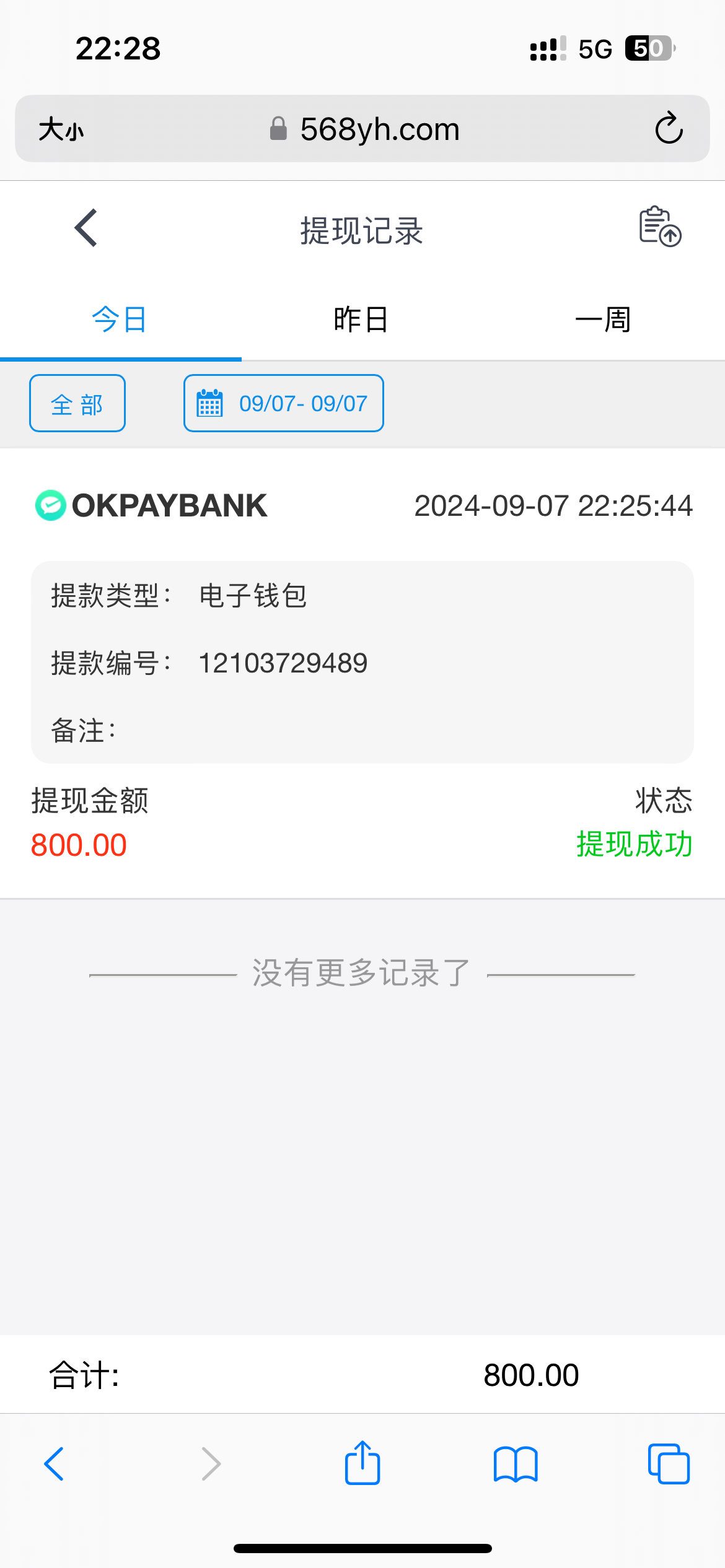Open the 全部 filter

pos(77,403)
